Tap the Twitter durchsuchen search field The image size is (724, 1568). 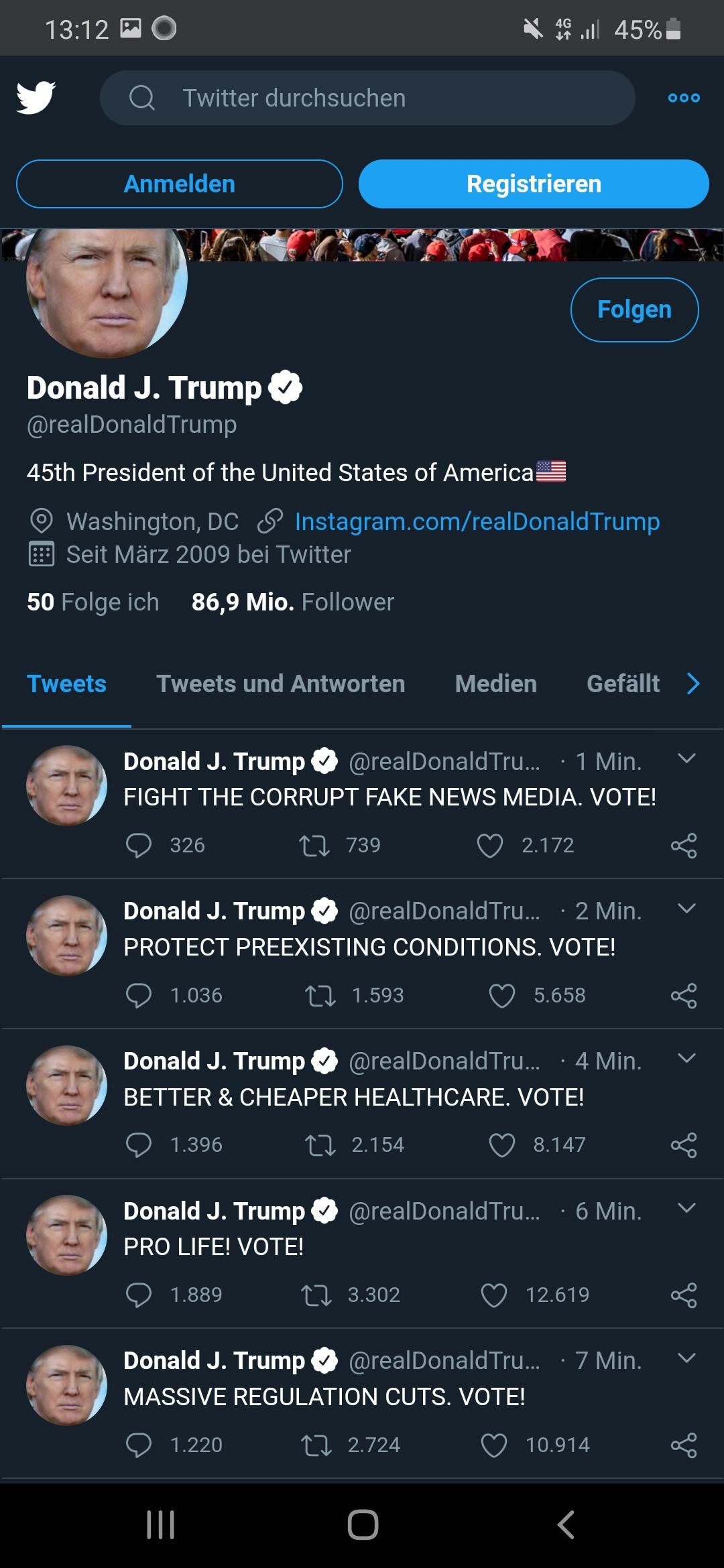[367, 98]
